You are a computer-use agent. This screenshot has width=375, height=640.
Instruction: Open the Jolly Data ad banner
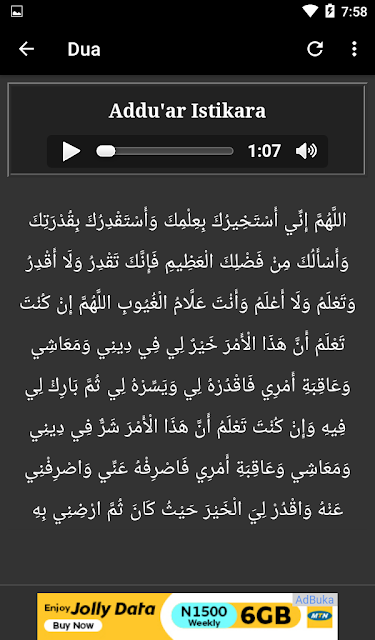[x=187, y=616]
